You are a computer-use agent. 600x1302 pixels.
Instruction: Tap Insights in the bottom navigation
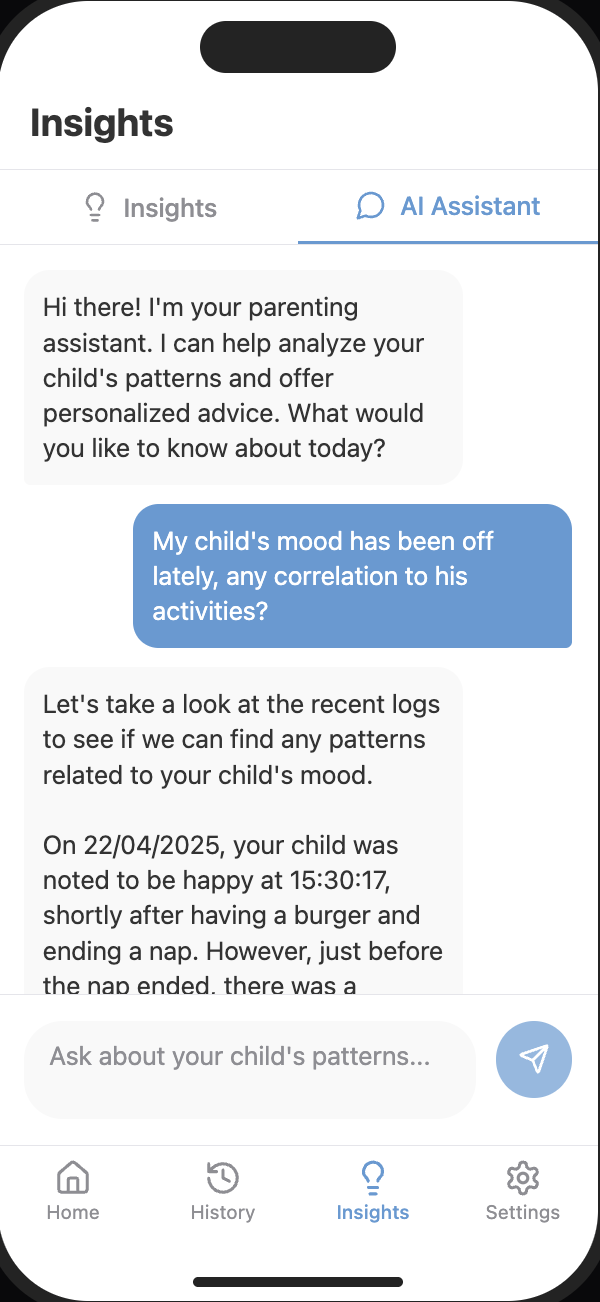(373, 1191)
